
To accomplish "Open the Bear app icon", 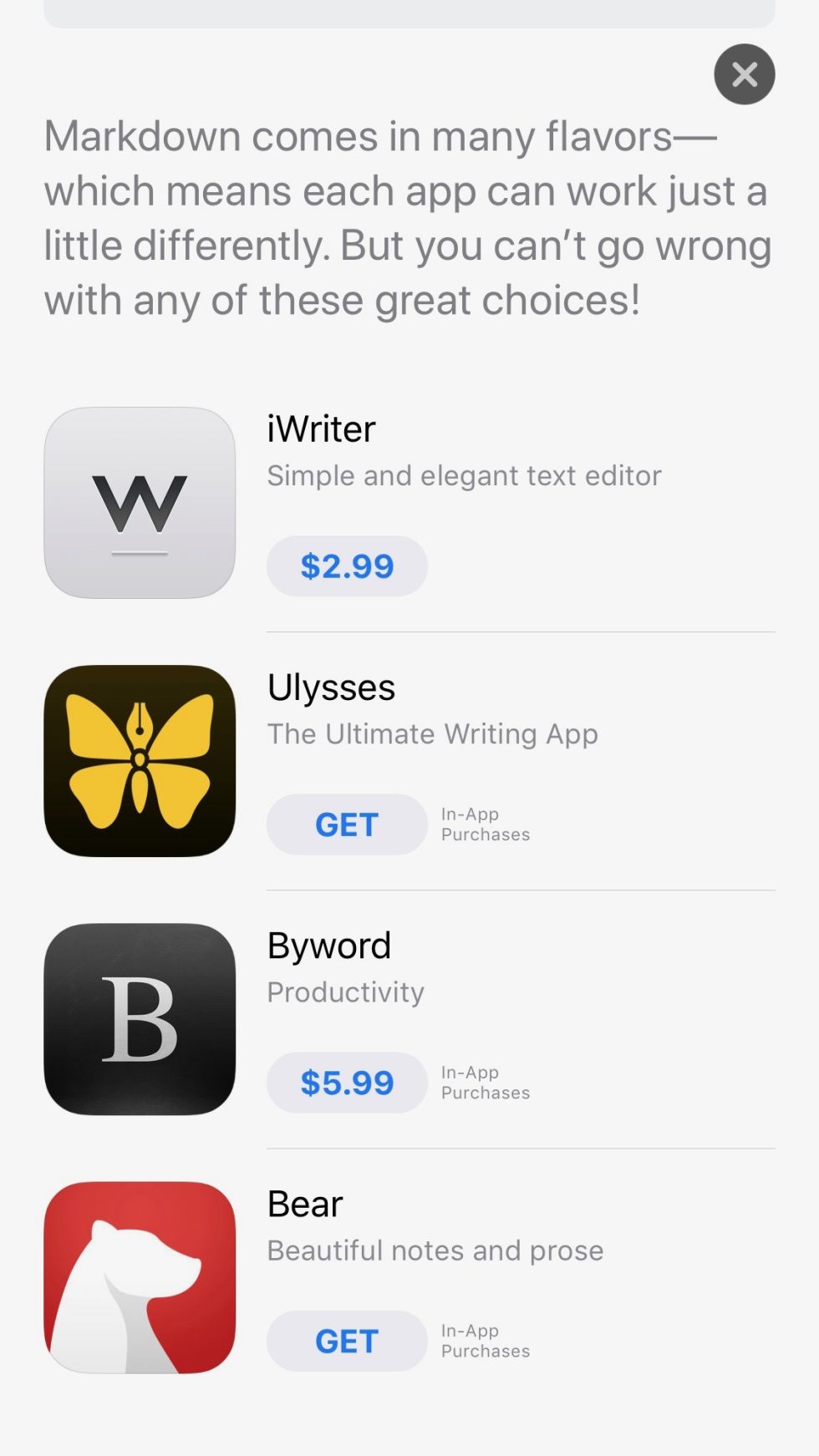I will click(140, 1277).
